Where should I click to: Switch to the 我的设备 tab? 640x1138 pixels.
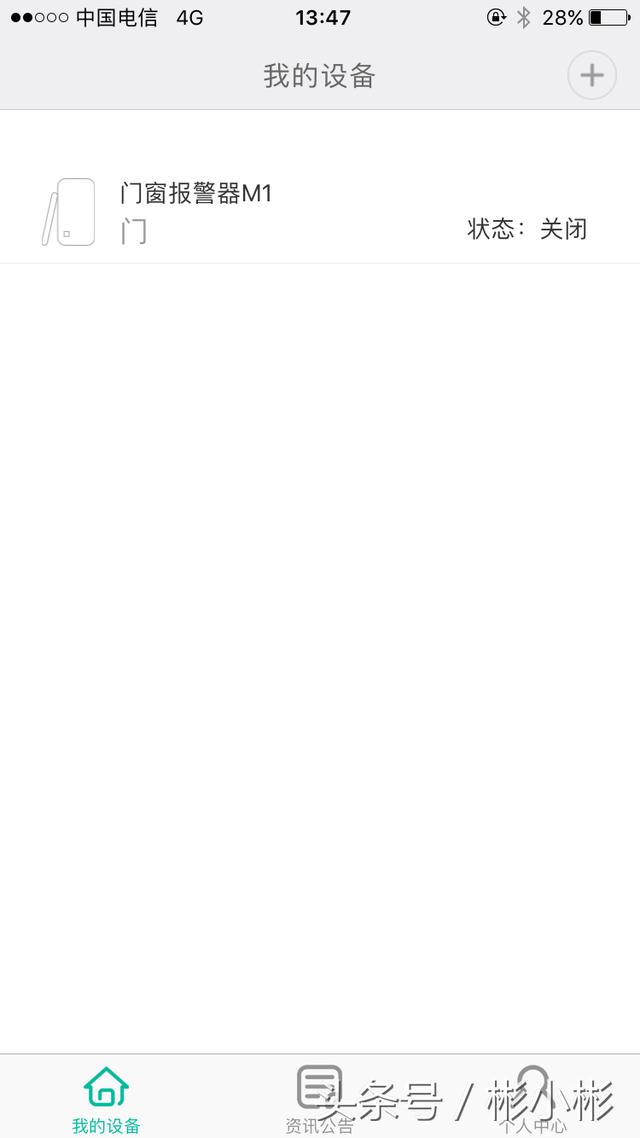tap(106, 1098)
